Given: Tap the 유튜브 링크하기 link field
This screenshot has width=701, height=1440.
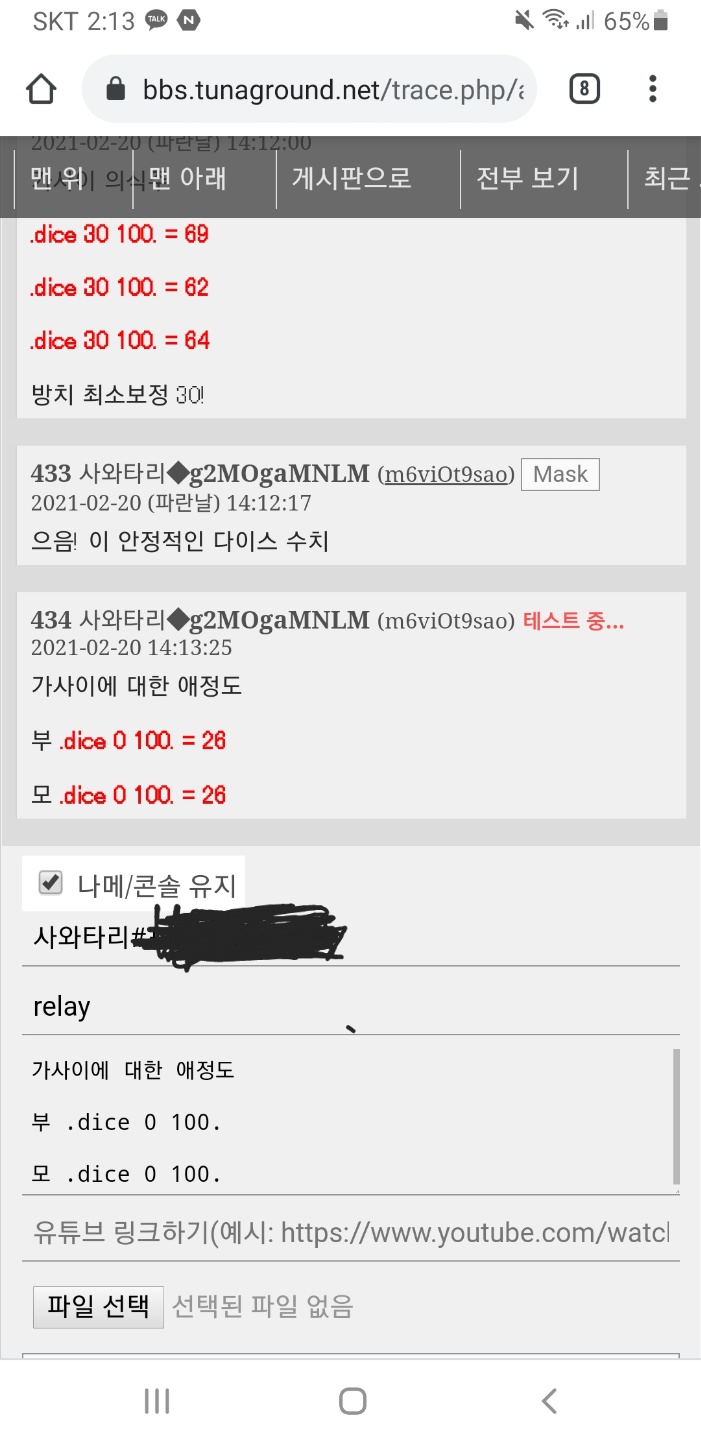Looking at the screenshot, I should click(350, 1233).
